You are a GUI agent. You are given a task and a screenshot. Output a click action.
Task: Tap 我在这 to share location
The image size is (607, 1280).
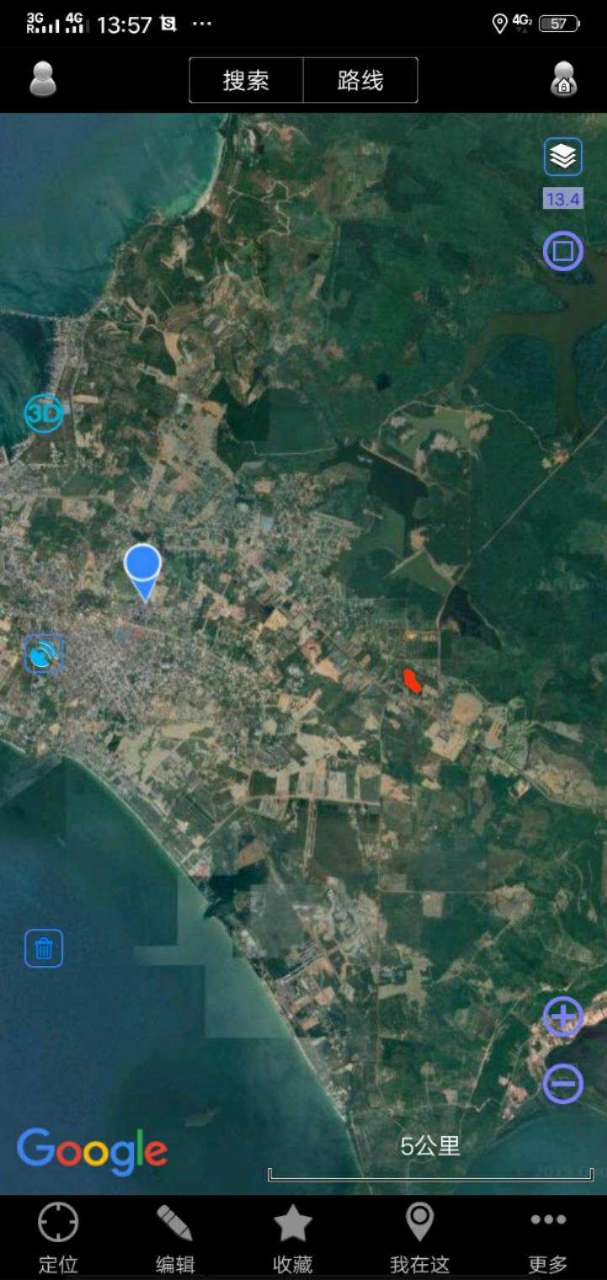point(420,1238)
